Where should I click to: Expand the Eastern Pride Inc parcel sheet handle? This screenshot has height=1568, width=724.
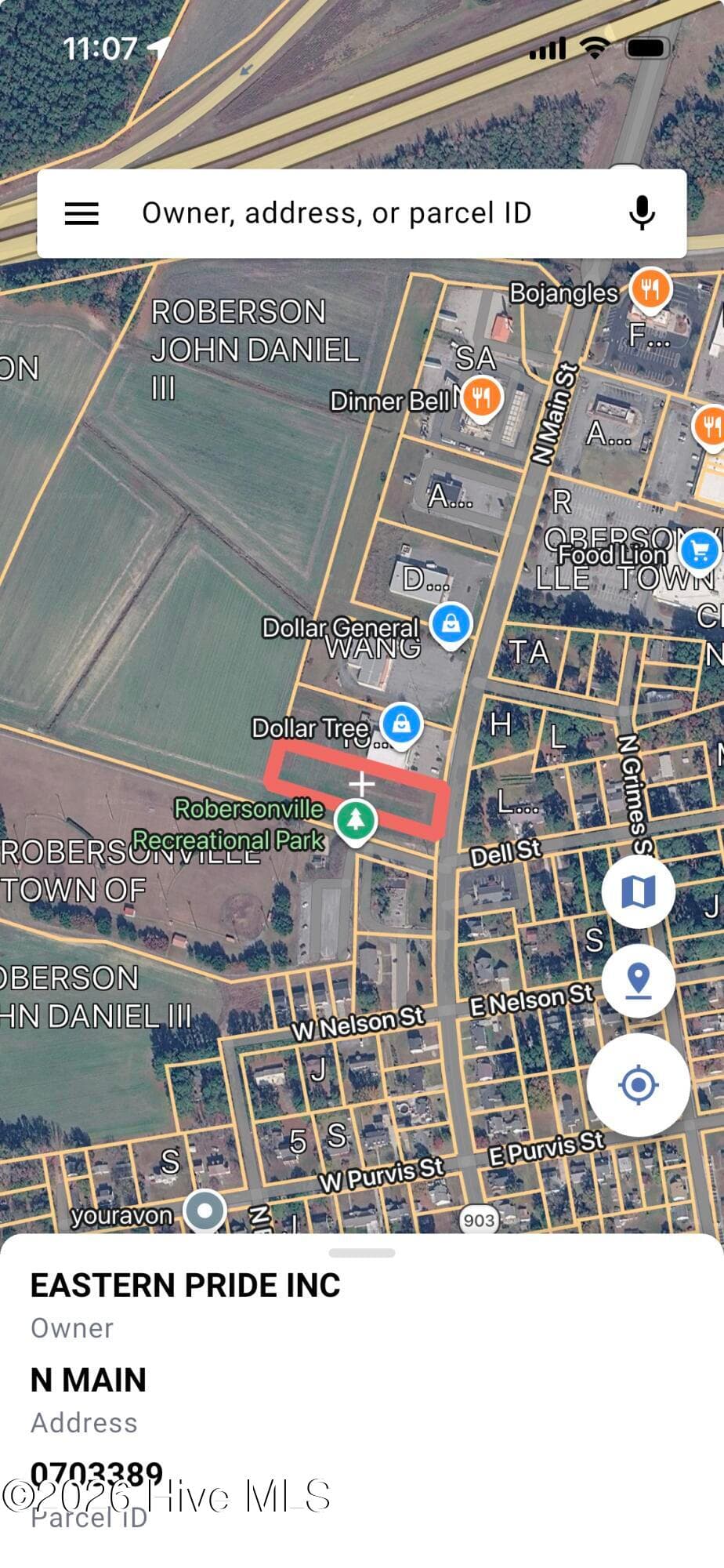pyautogui.click(x=362, y=1253)
